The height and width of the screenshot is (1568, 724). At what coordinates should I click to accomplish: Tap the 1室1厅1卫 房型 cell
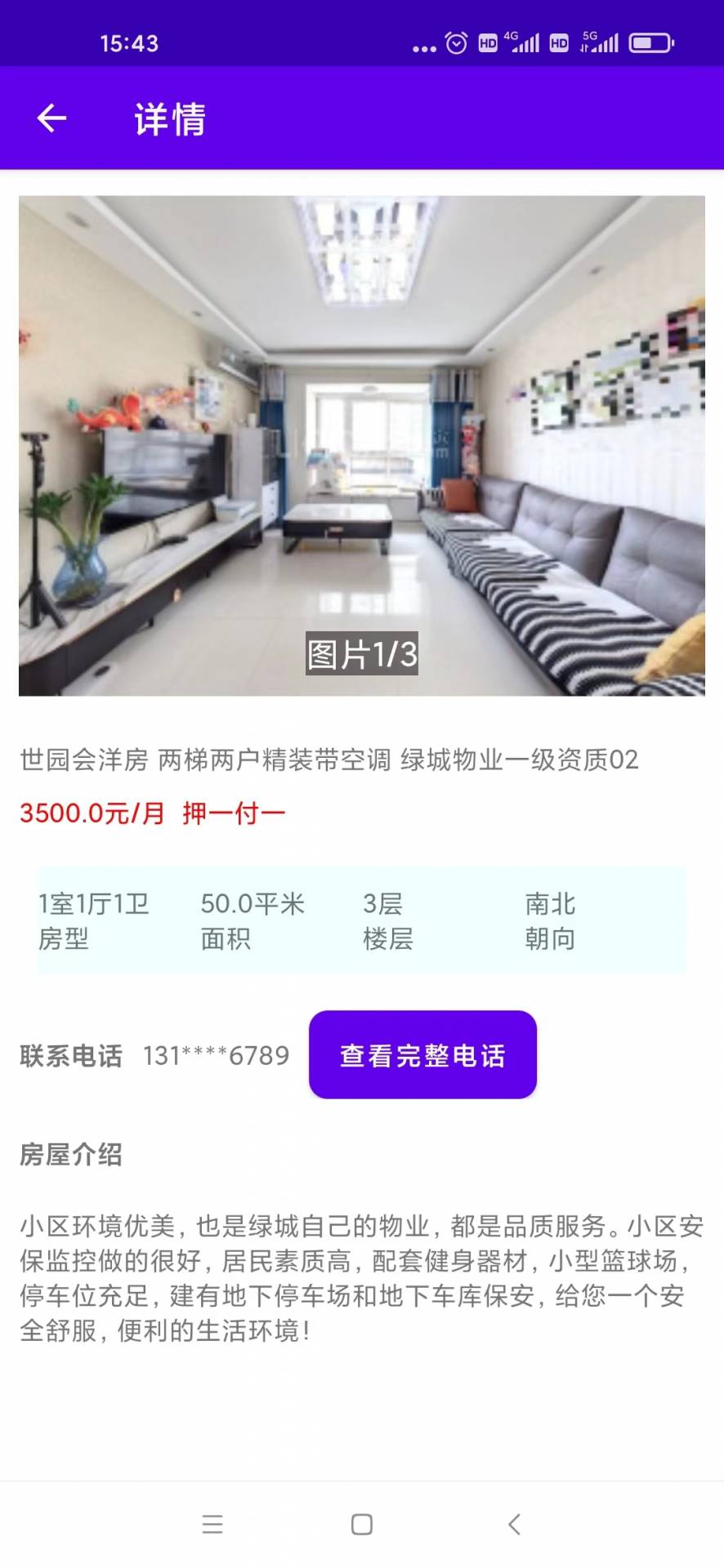pyautogui.click(x=94, y=920)
